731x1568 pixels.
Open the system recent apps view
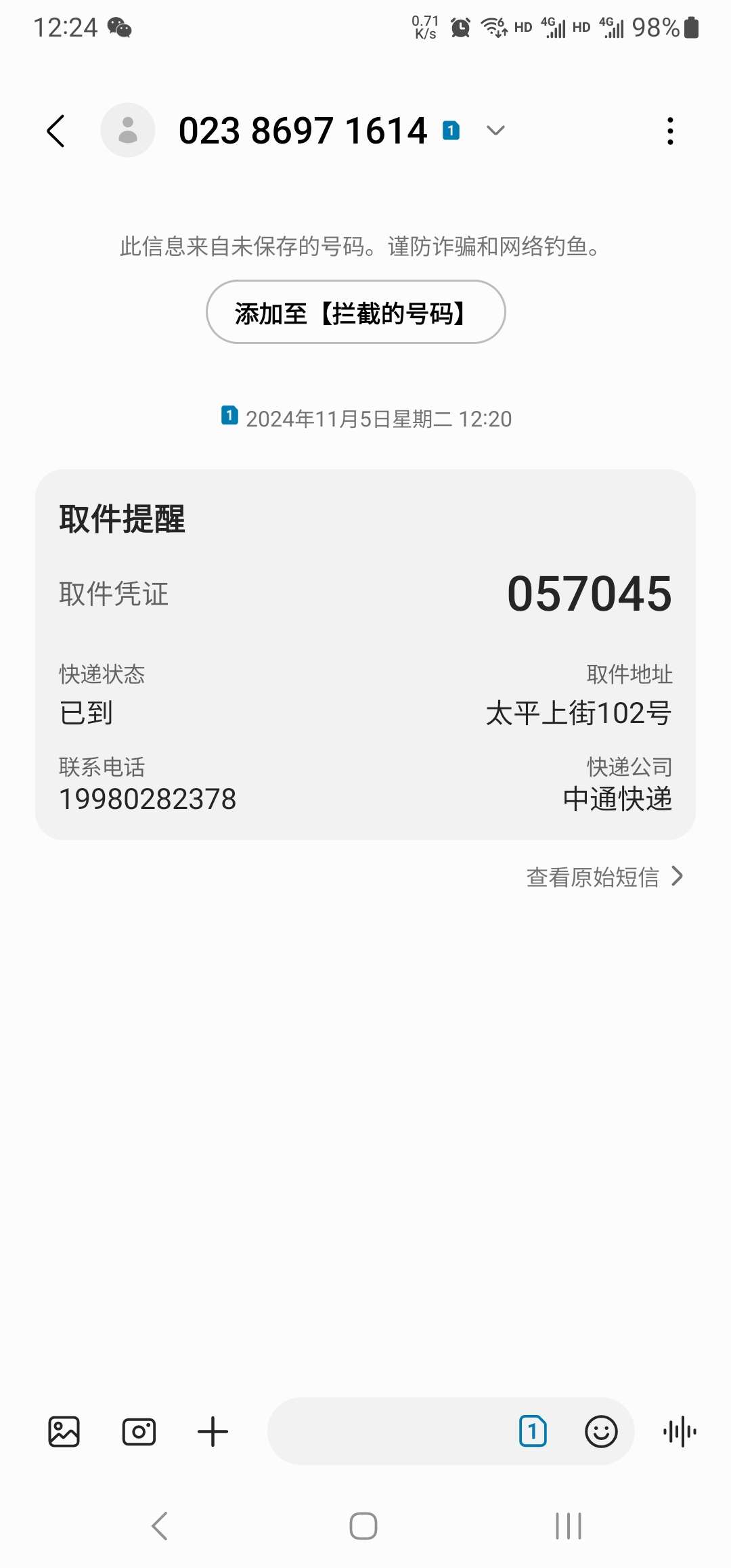pyautogui.click(x=569, y=1526)
